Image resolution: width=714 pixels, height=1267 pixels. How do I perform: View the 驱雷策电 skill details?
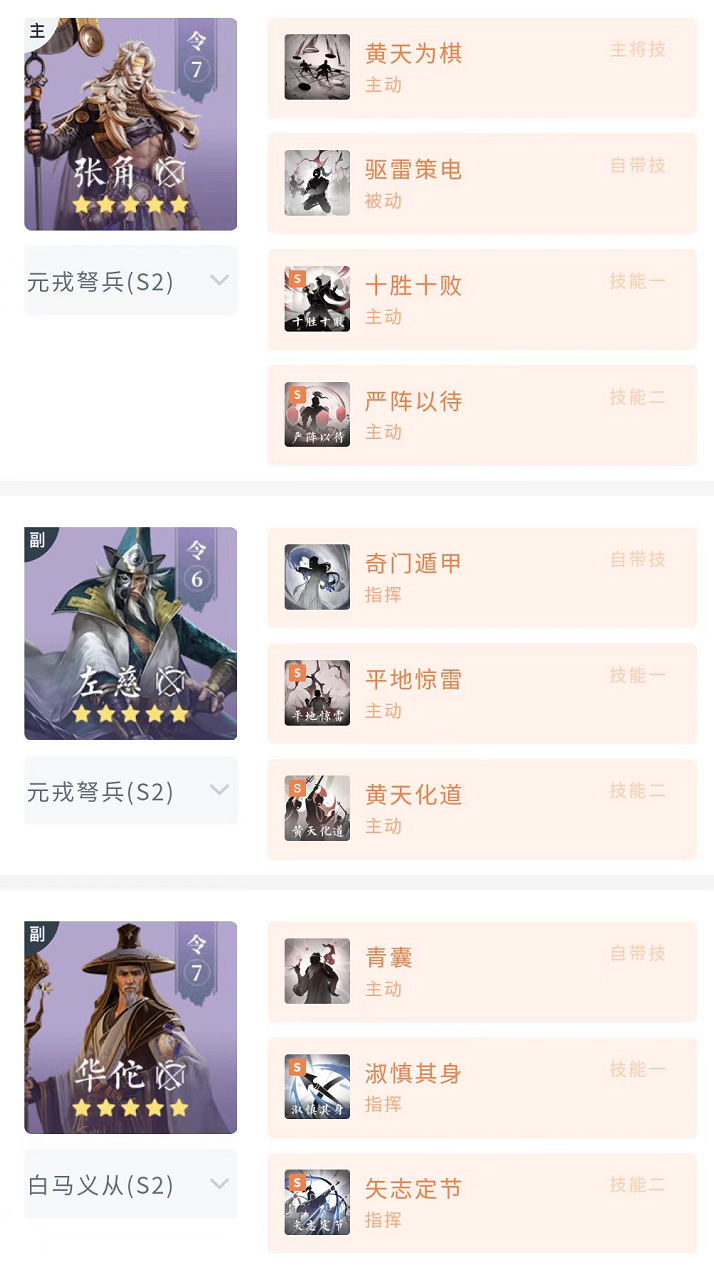coord(481,183)
